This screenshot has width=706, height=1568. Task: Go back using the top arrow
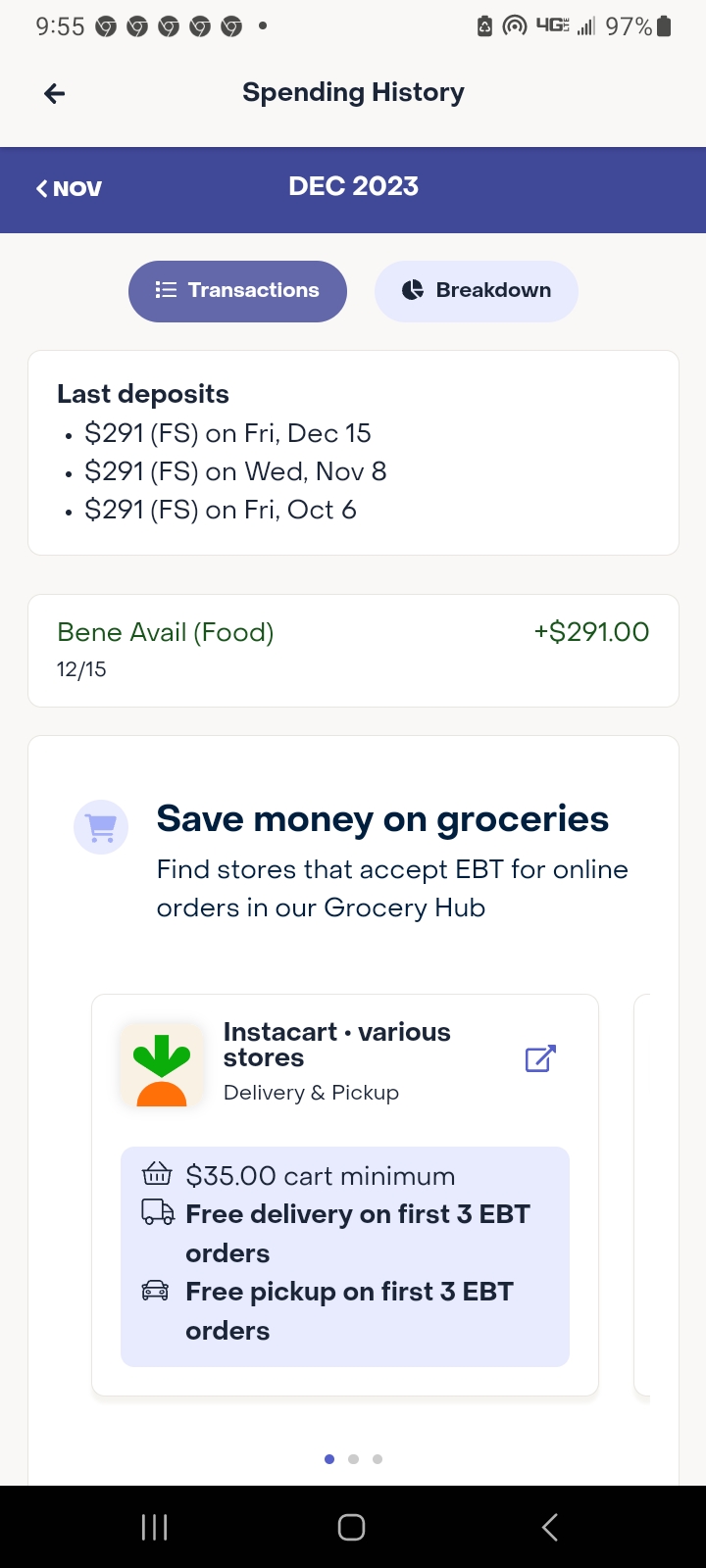click(55, 93)
